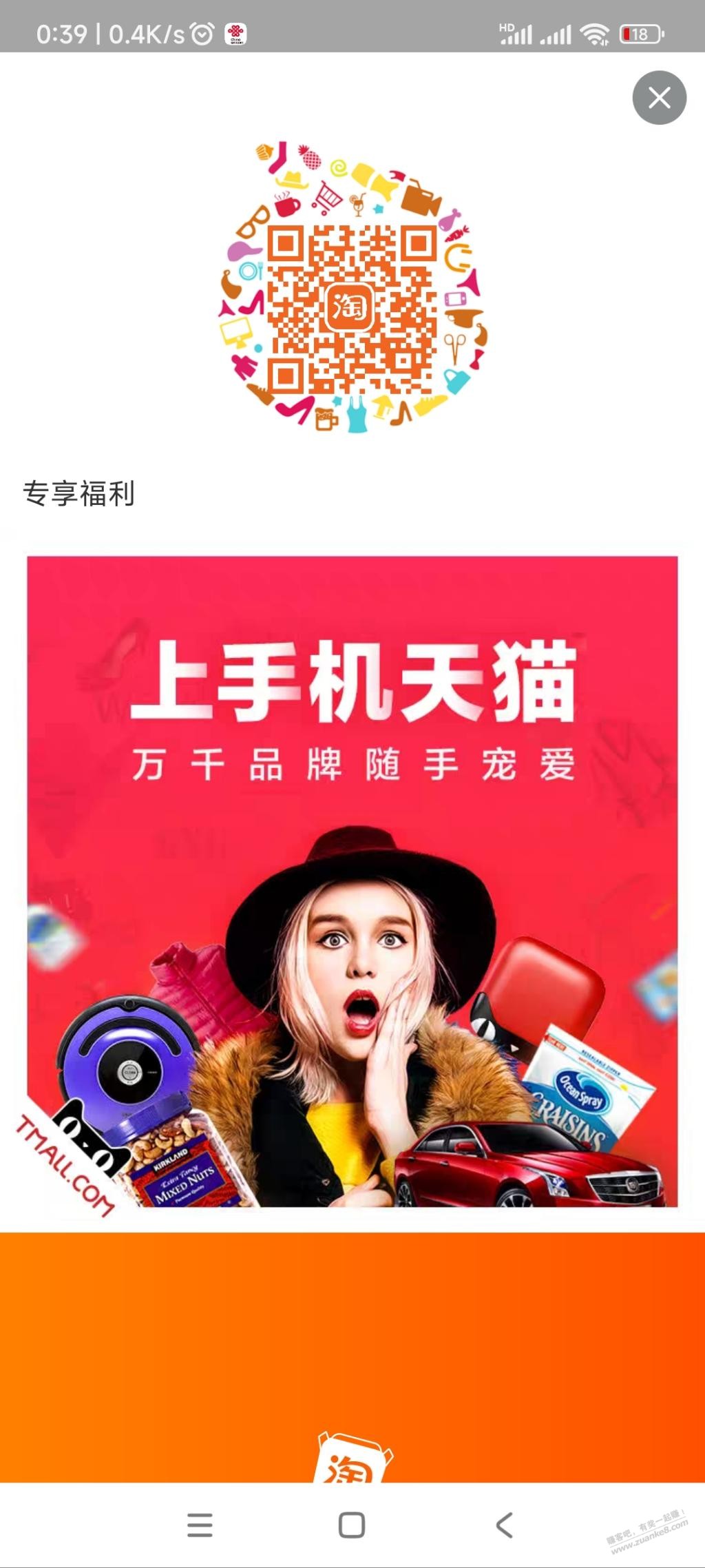Close this page with the X button
Viewport: 705px width, 1568px height.
click(x=659, y=98)
